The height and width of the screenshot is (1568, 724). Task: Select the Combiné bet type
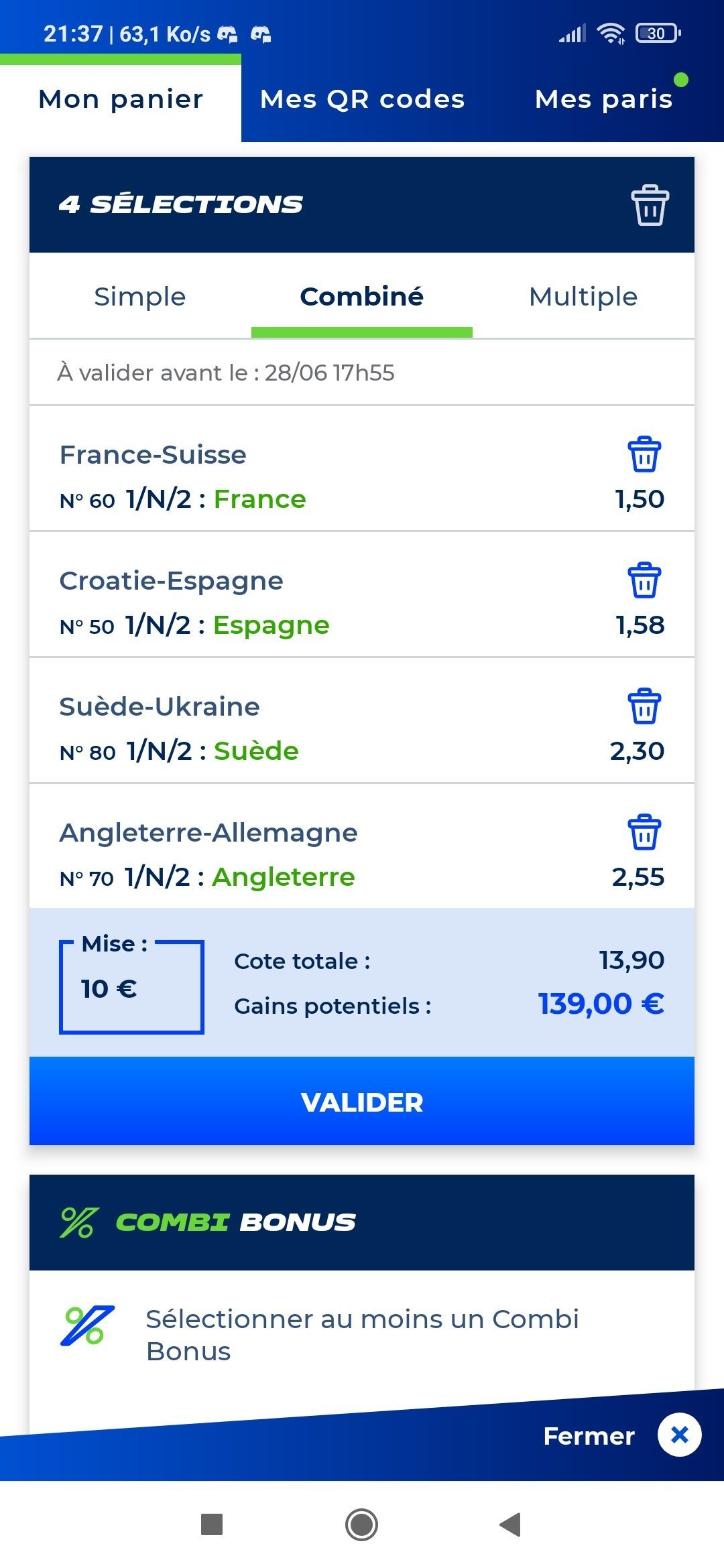click(362, 296)
